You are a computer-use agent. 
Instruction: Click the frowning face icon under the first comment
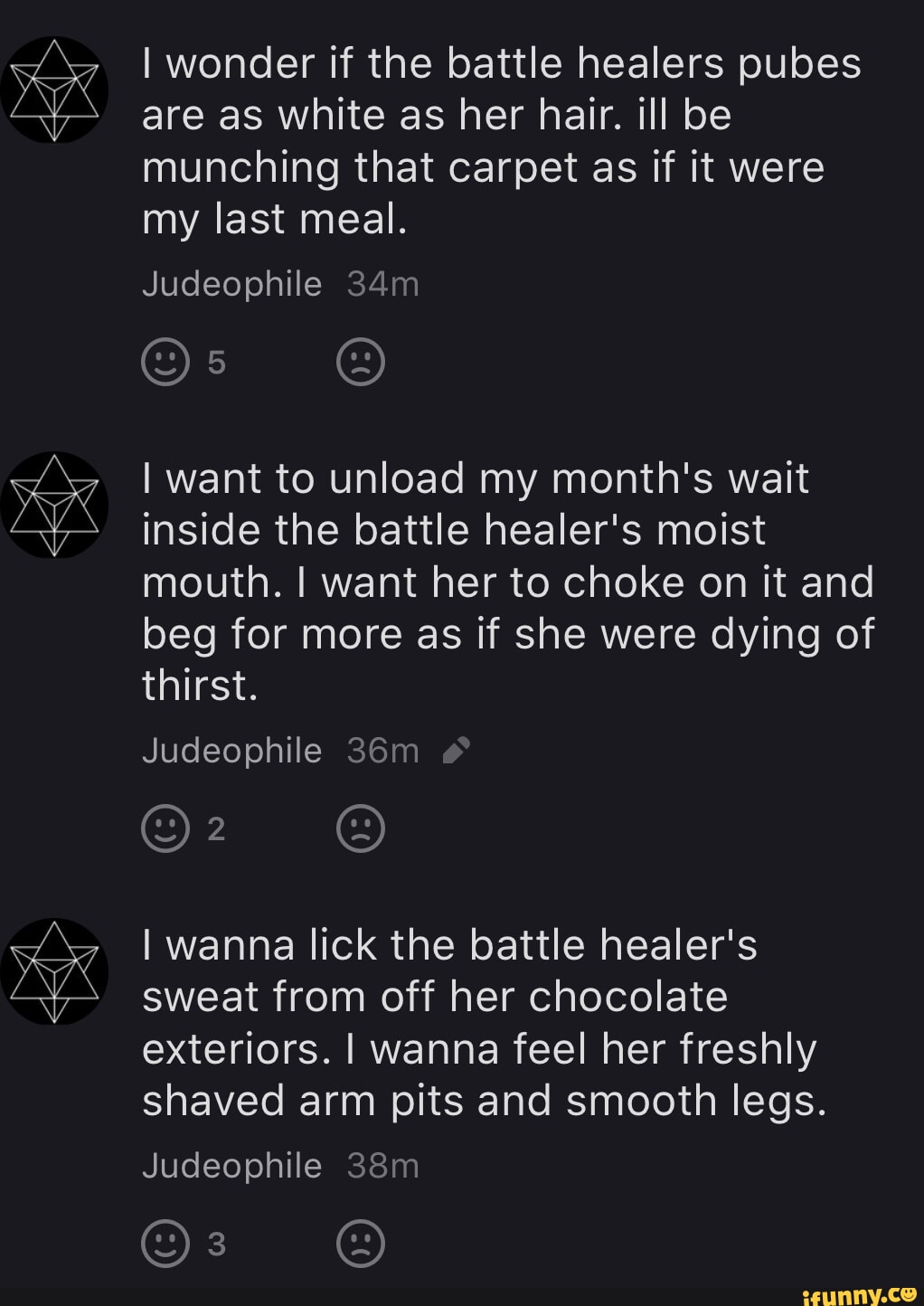point(361,361)
